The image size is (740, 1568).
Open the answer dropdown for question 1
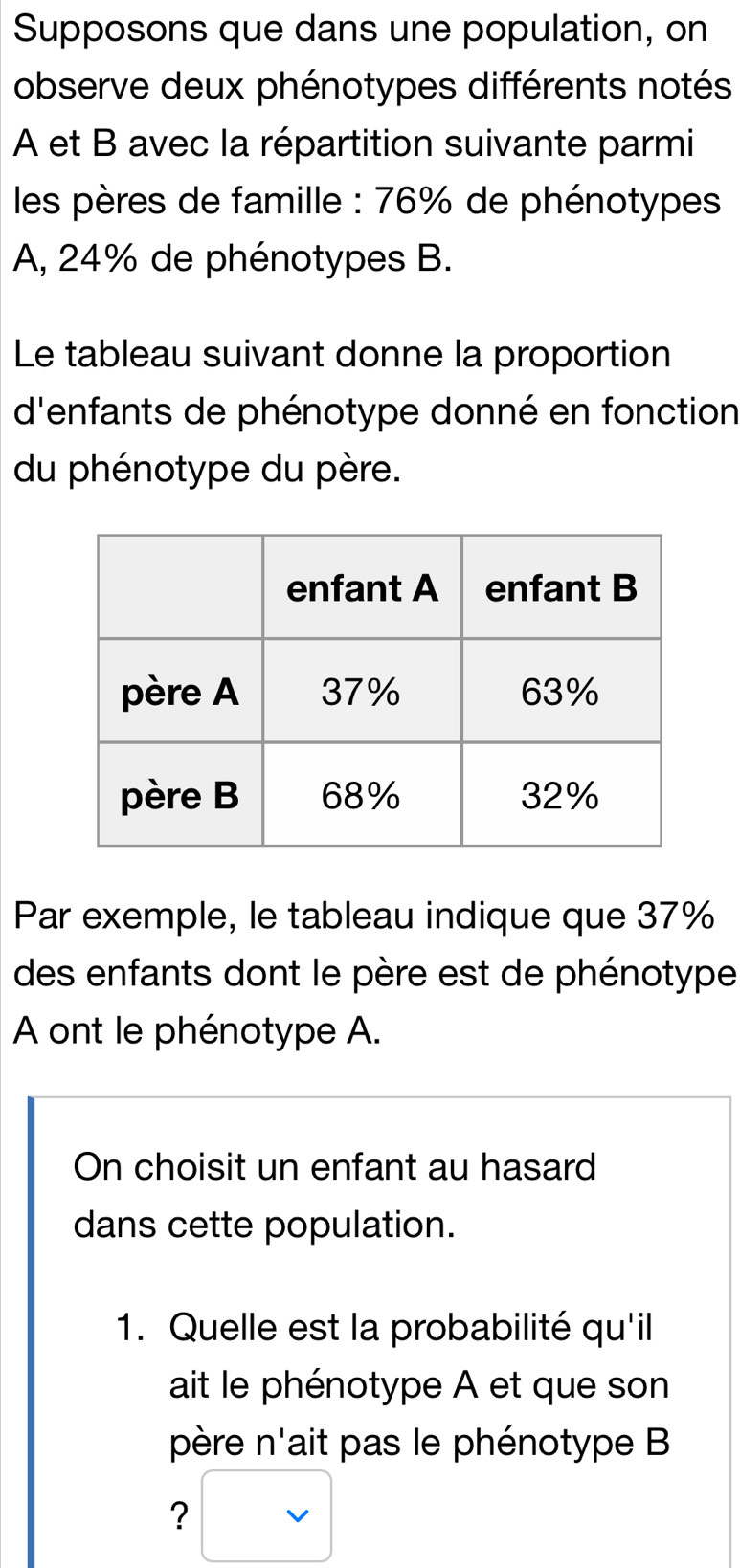266,1515
